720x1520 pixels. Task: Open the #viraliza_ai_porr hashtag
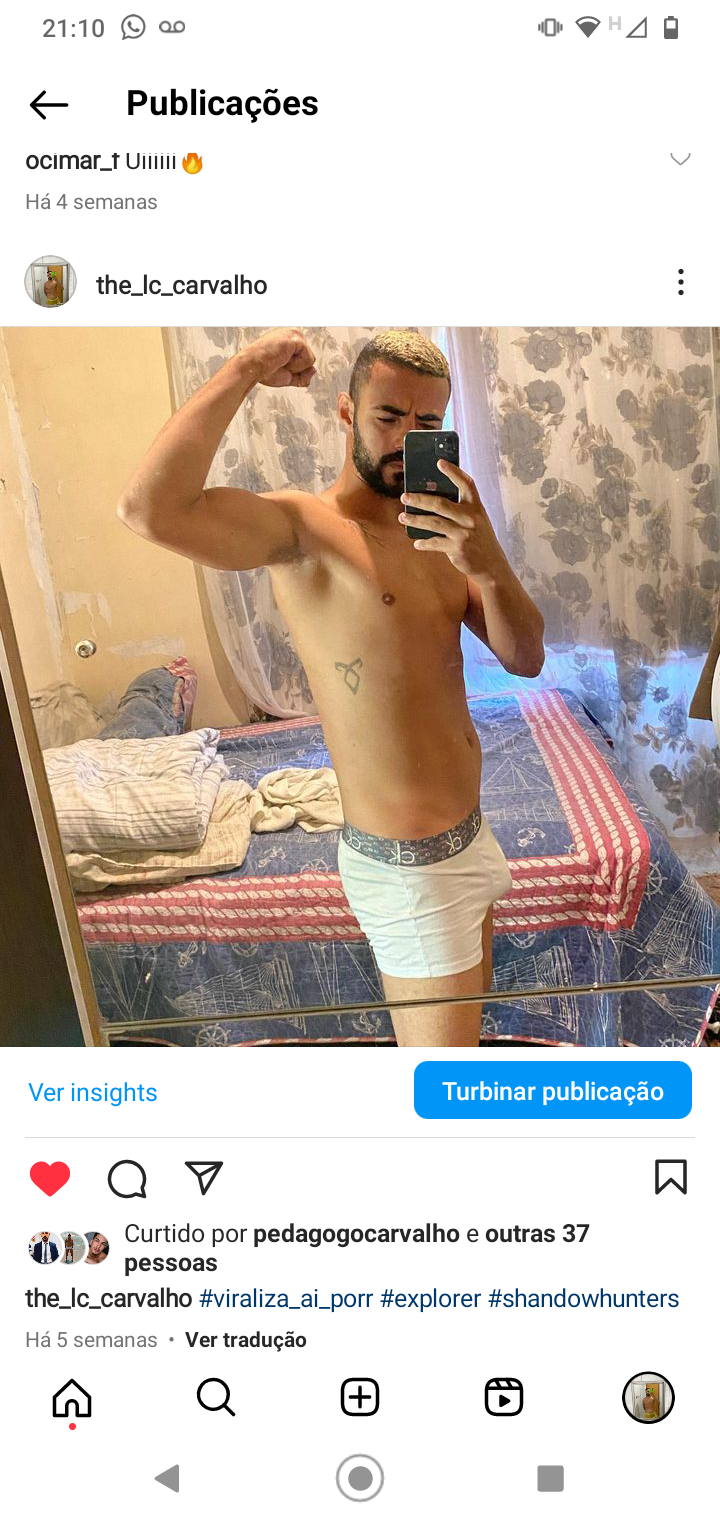[286, 1298]
